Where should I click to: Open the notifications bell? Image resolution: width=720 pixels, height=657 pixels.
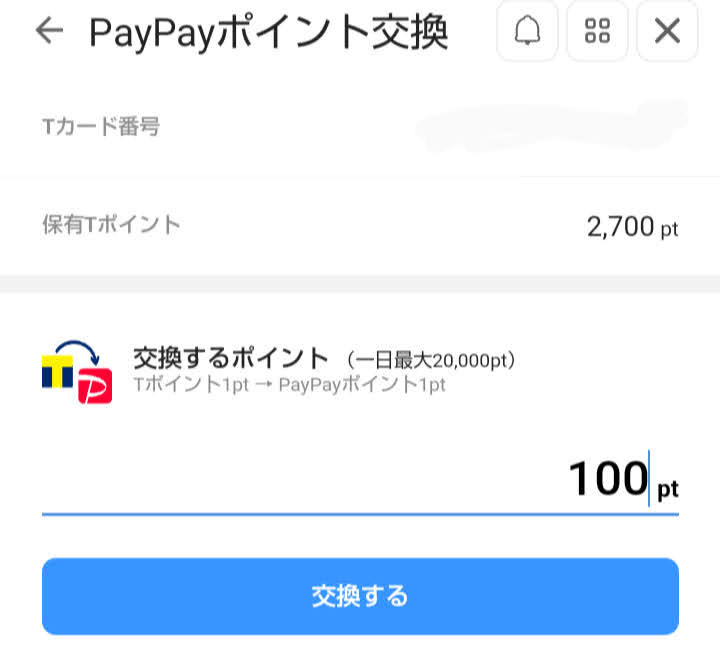pos(526,32)
